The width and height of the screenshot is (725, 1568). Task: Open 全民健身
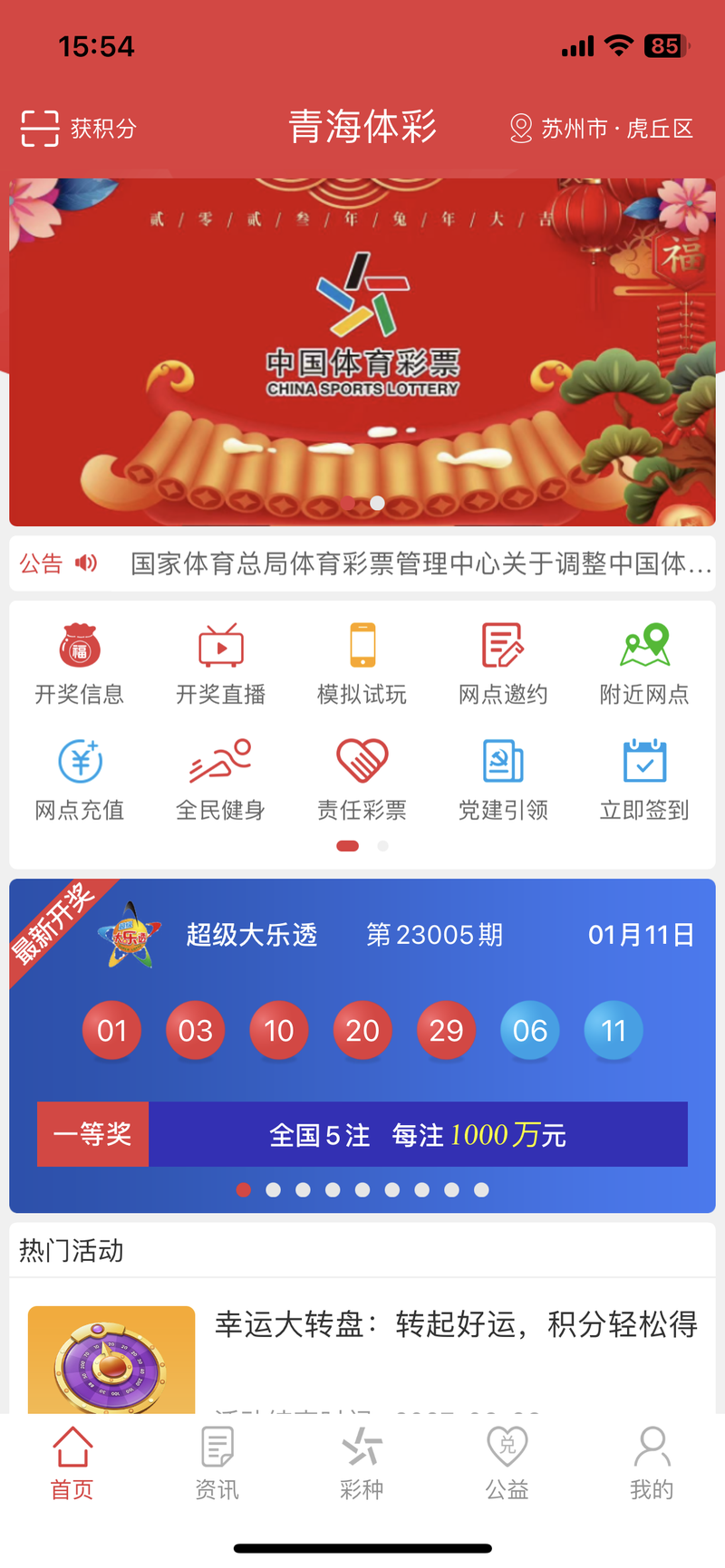[x=221, y=779]
